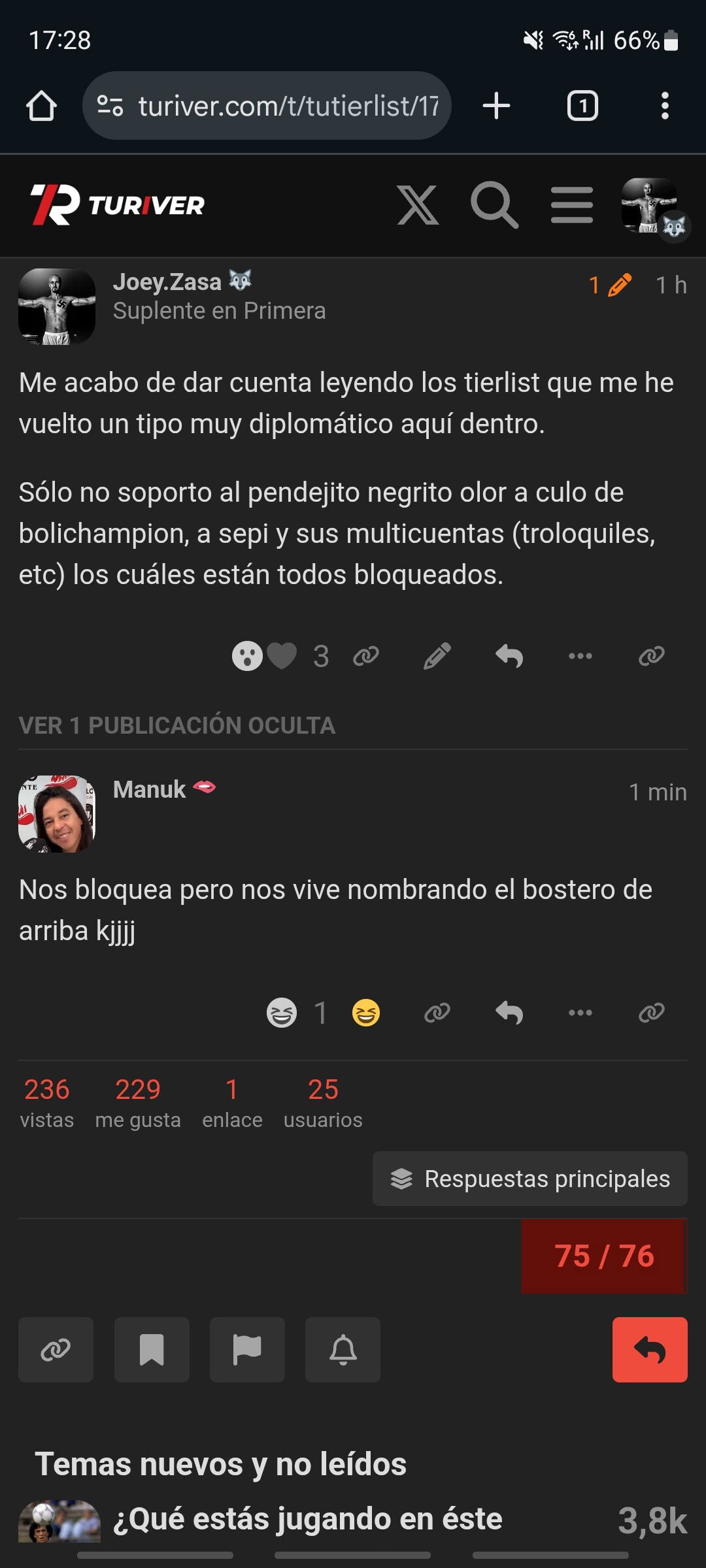Show more actions on Manuk's post
This screenshot has width=706, height=1568.
coord(580,1013)
